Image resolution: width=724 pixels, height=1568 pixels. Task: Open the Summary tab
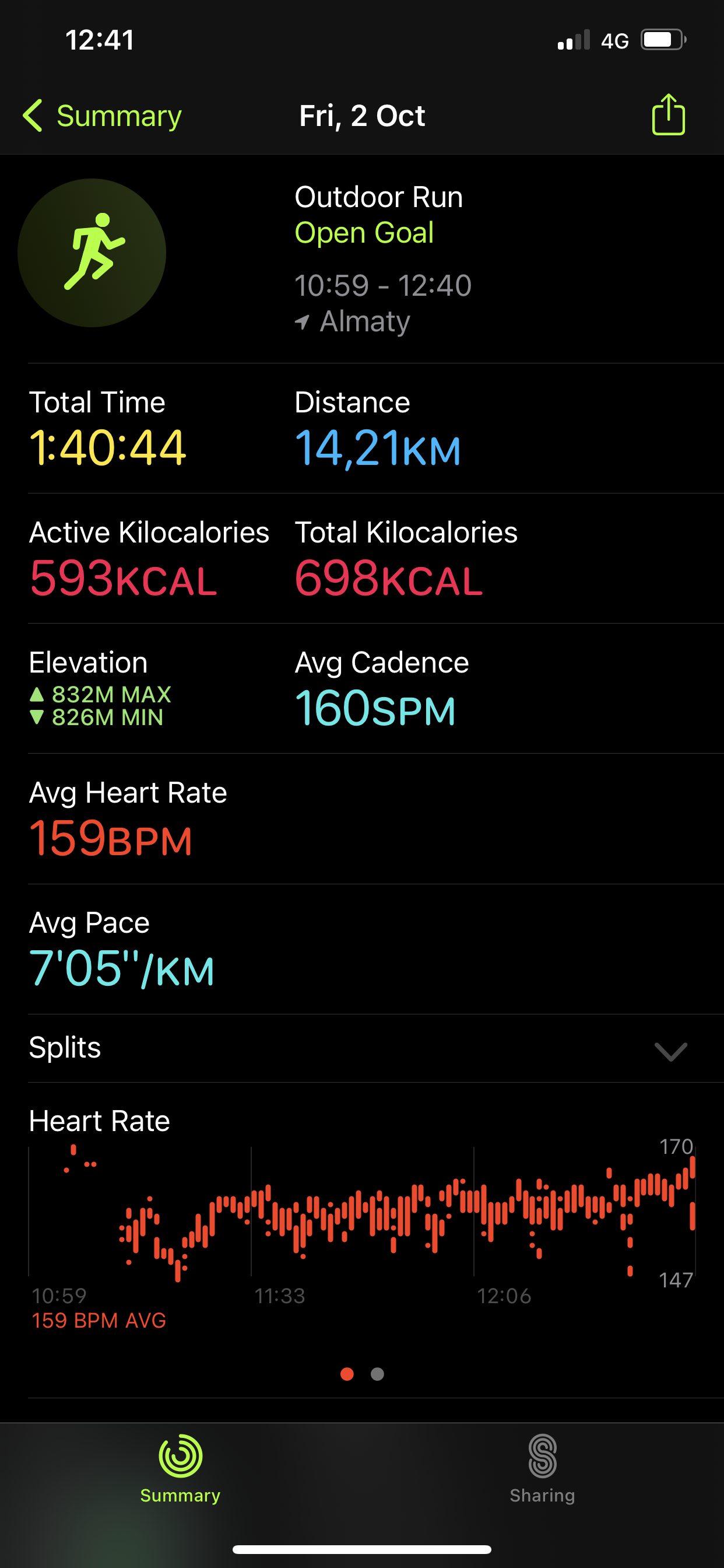point(180,1468)
